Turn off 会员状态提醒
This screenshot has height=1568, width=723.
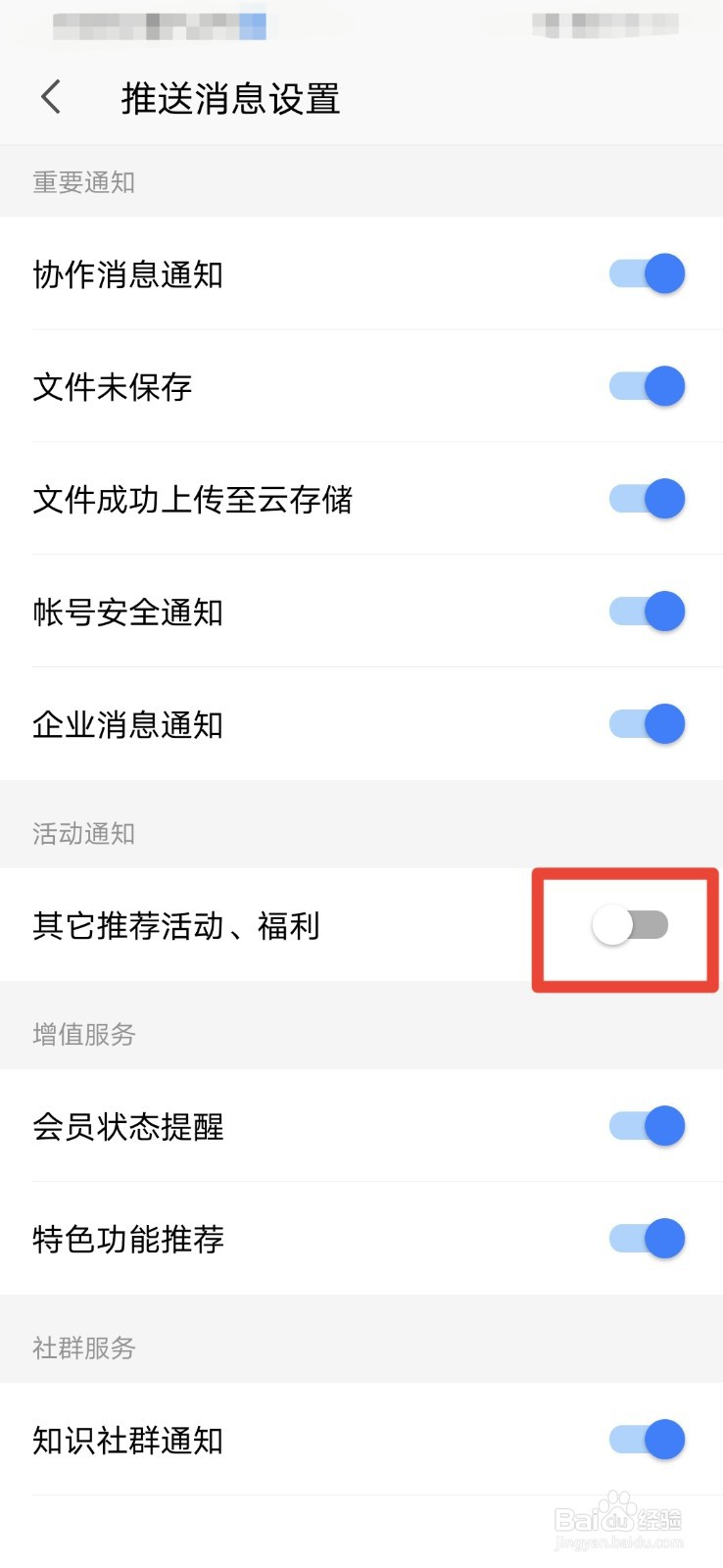647,1126
